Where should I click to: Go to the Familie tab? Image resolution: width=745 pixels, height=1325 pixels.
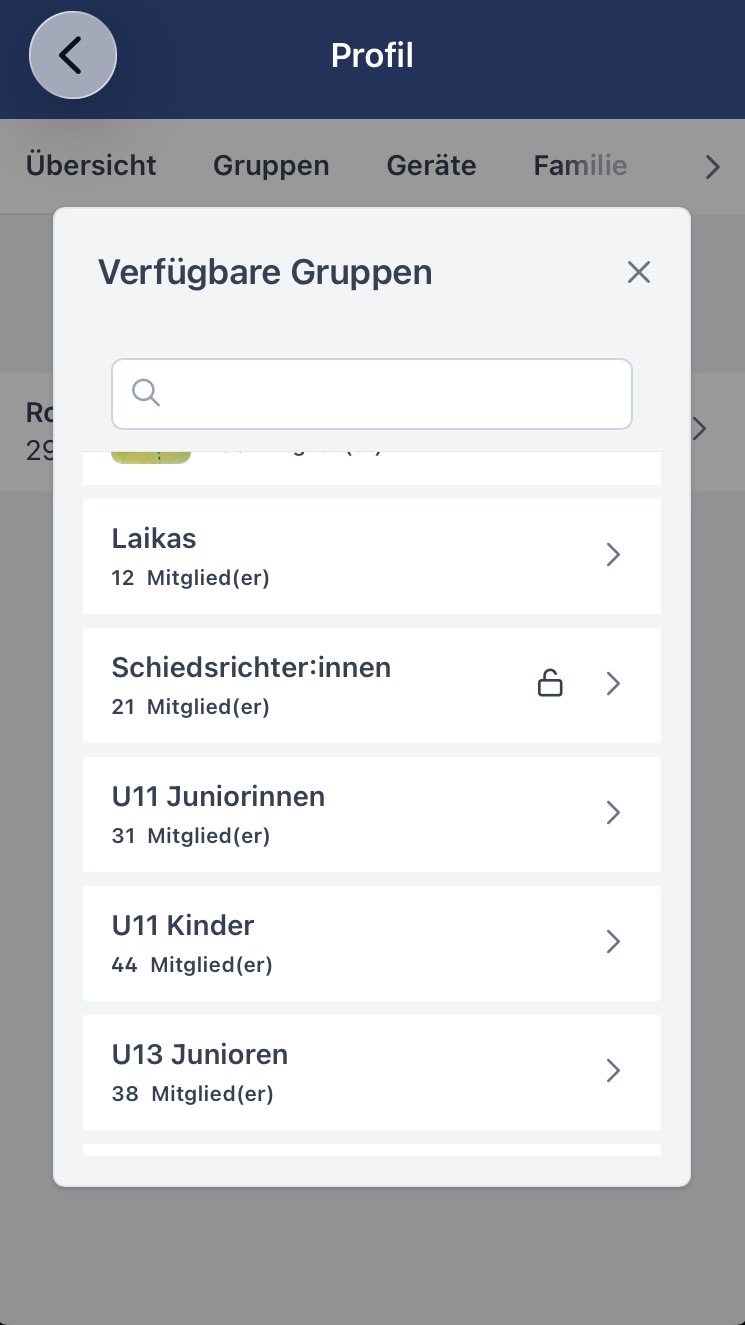pos(580,165)
